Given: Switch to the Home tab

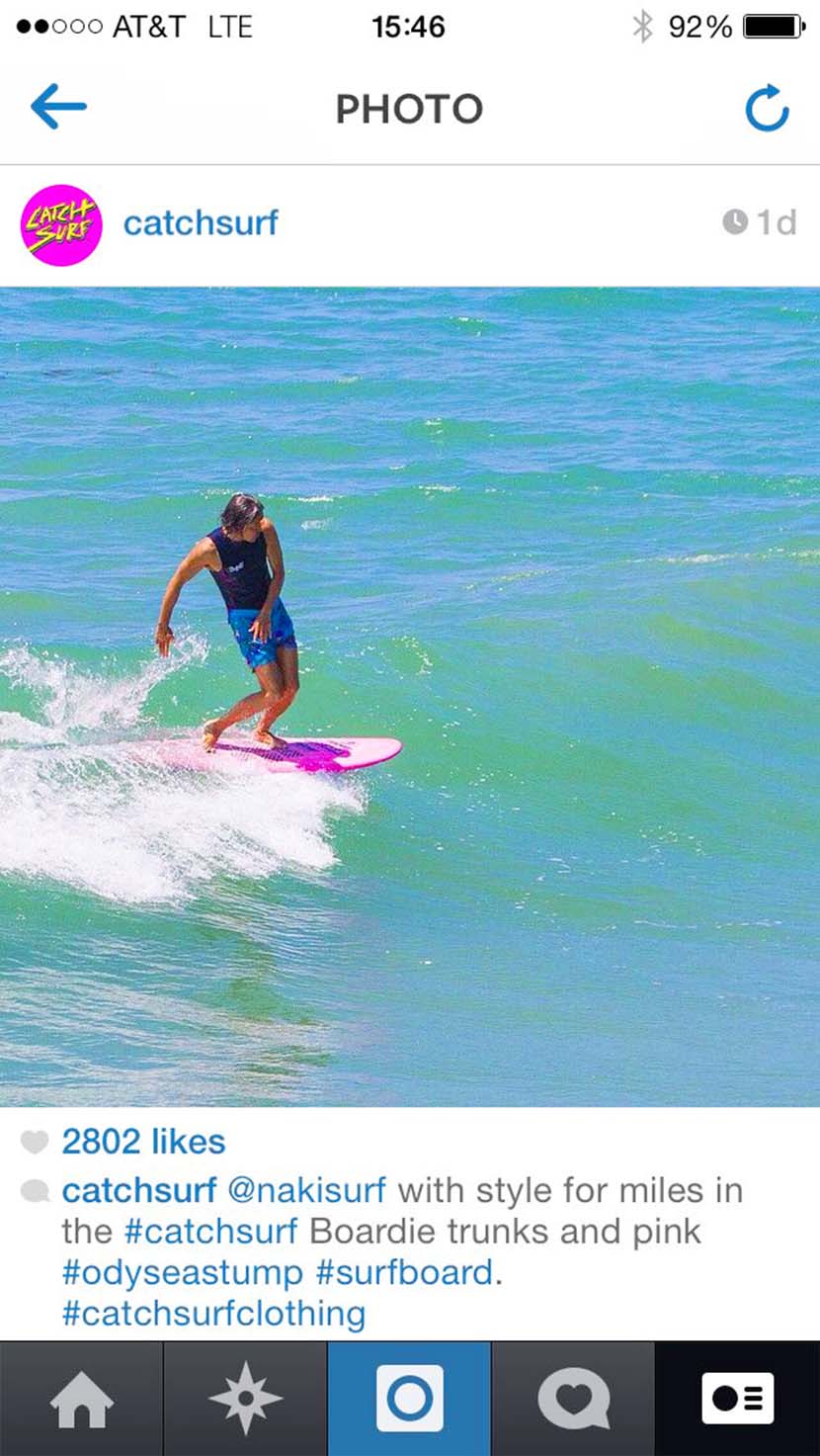Looking at the screenshot, I should pyautogui.click(x=81, y=1399).
